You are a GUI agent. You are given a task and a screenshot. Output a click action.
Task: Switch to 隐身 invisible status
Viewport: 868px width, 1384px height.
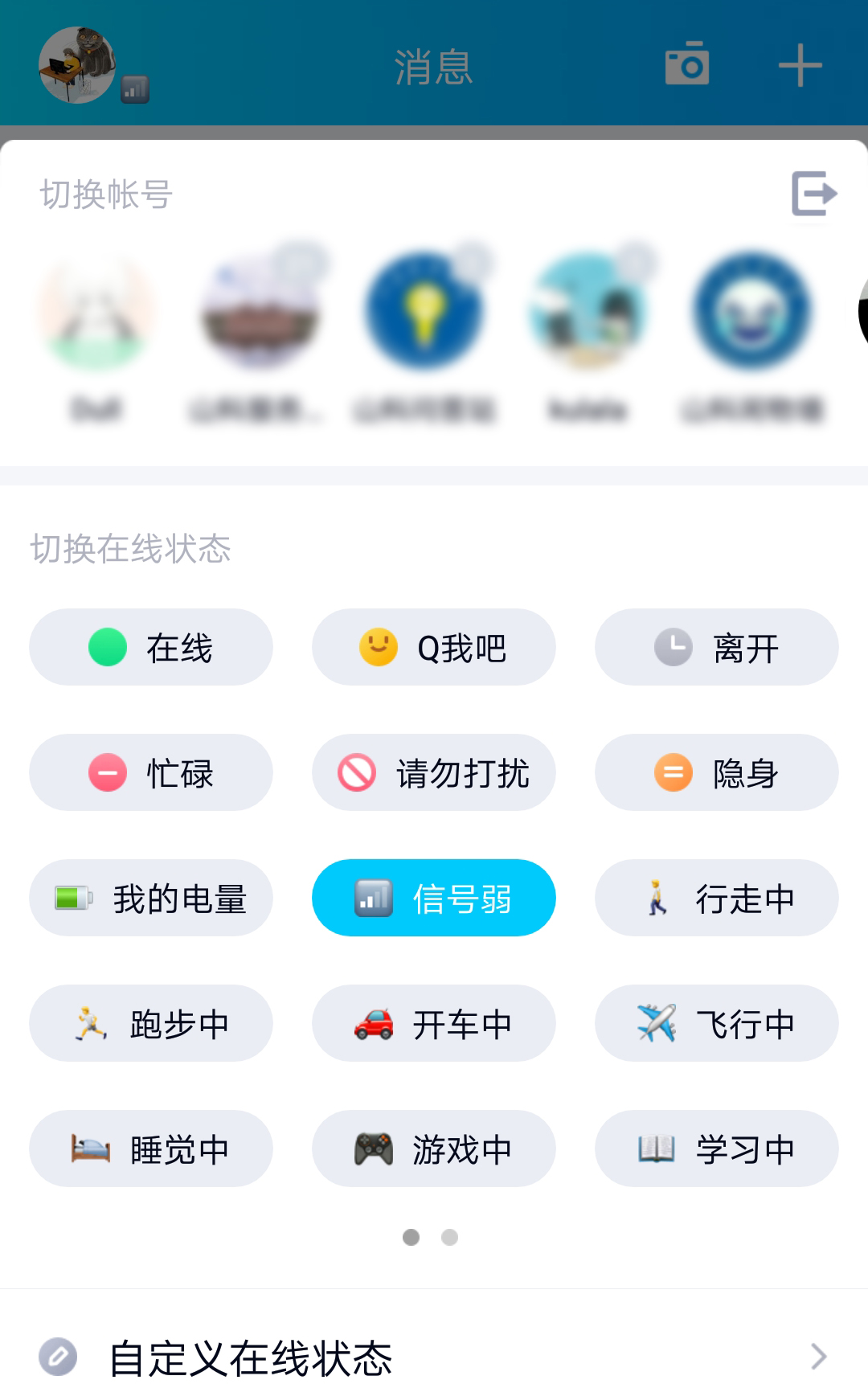716,772
